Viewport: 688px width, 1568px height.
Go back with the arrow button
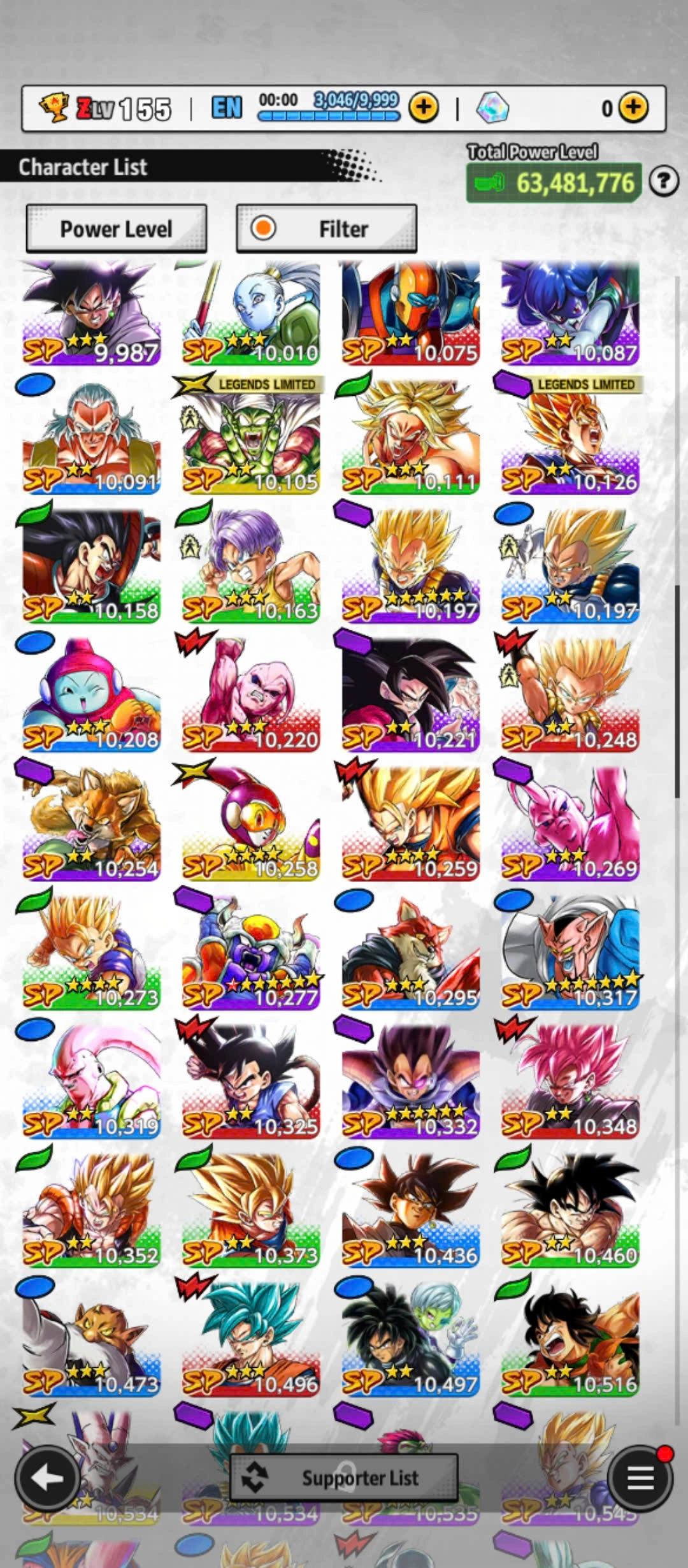[x=46, y=1477]
